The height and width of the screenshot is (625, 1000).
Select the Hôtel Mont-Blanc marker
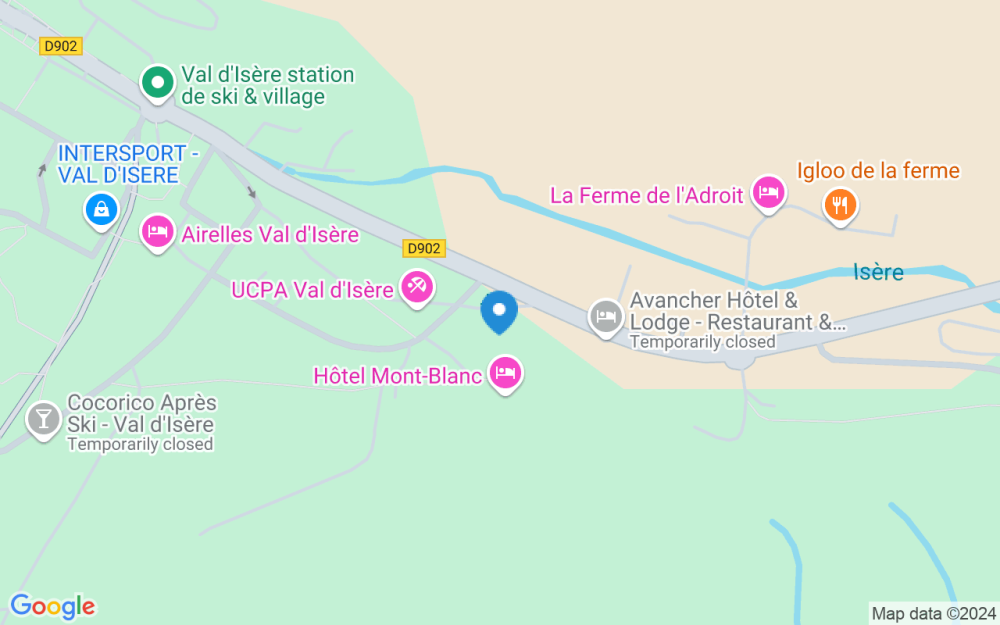click(x=506, y=374)
